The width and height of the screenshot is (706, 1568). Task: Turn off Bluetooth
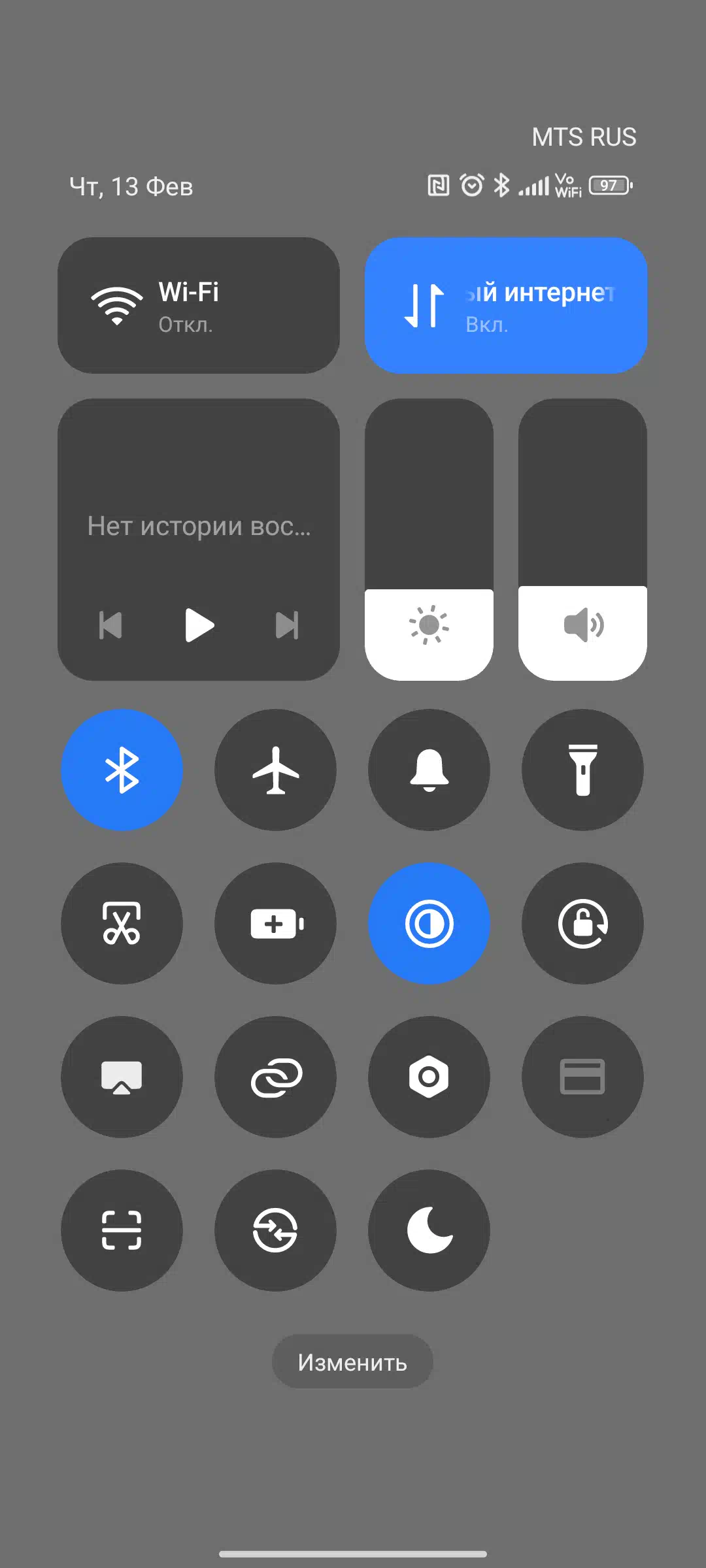122,770
